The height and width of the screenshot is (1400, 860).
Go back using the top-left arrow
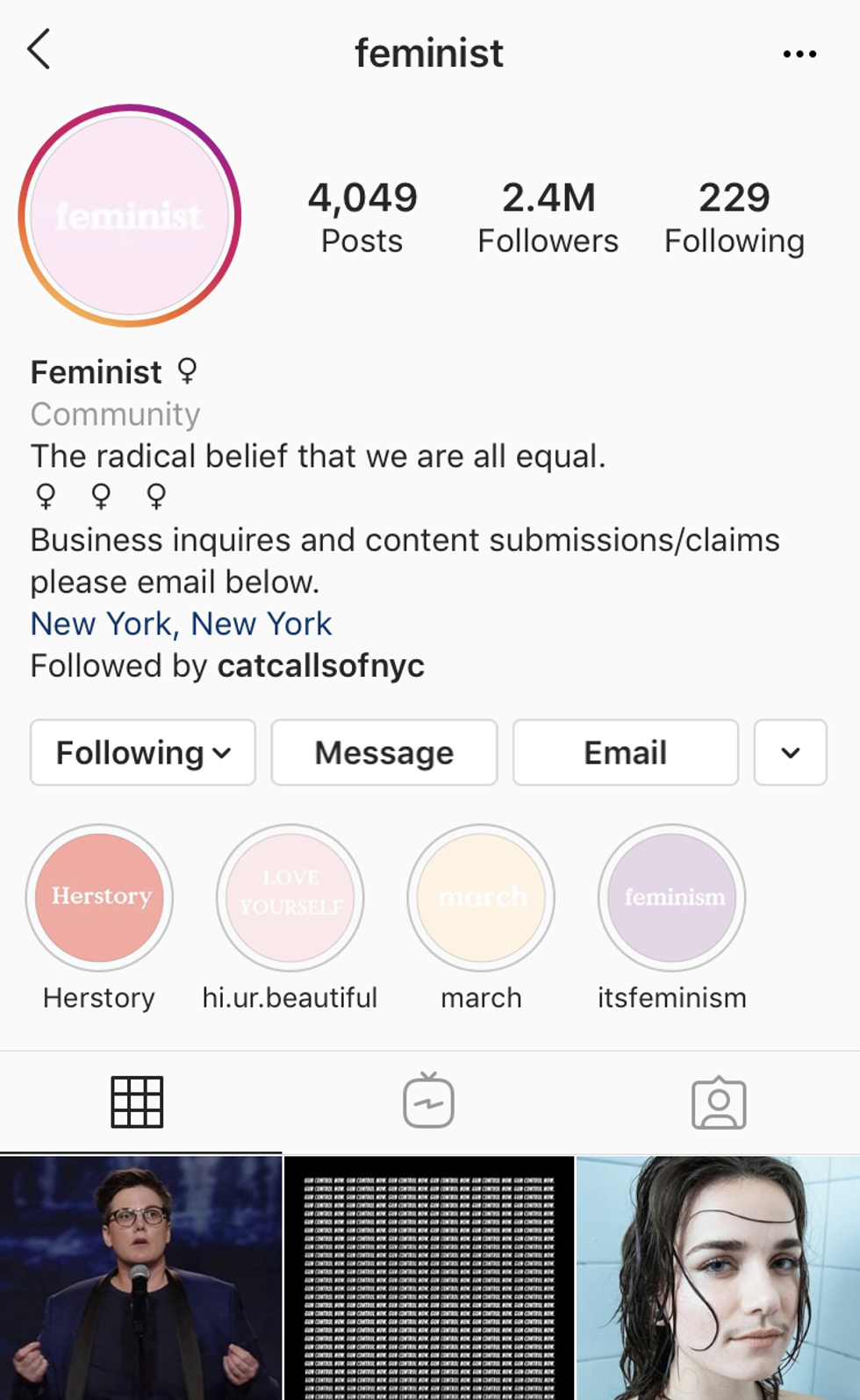point(39,50)
